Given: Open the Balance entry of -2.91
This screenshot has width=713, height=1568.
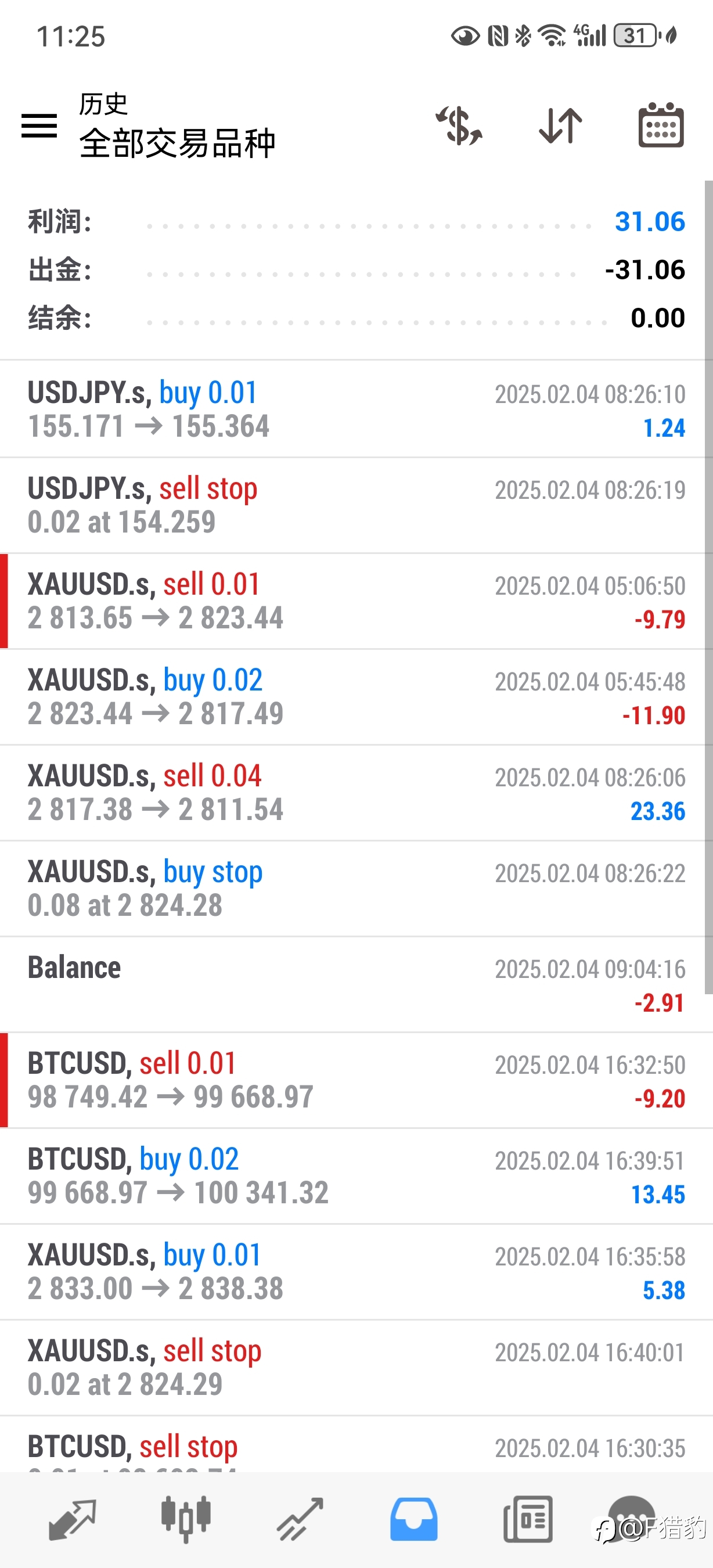Looking at the screenshot, I should (x=356, y=985).
